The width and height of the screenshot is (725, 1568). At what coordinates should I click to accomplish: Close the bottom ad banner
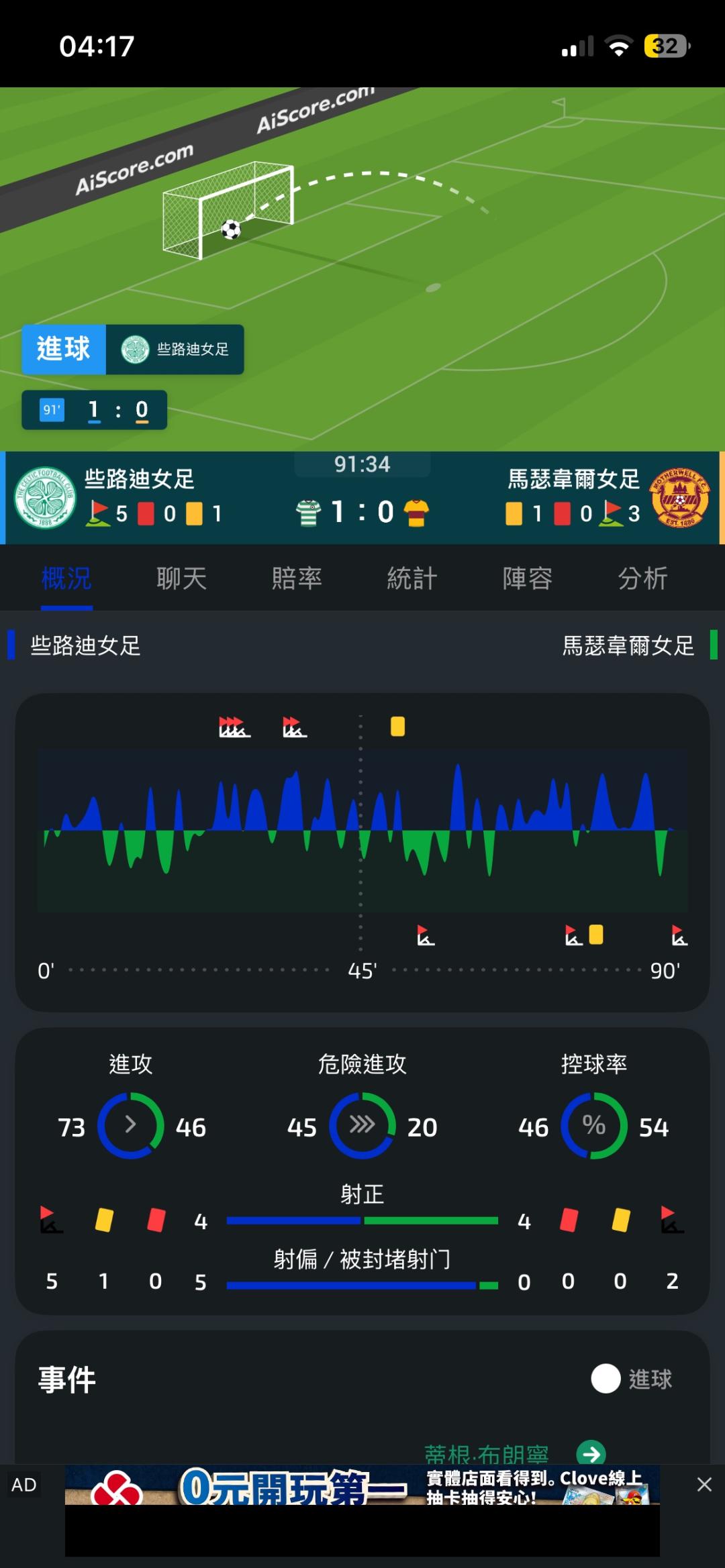(x=704, y=1484)
